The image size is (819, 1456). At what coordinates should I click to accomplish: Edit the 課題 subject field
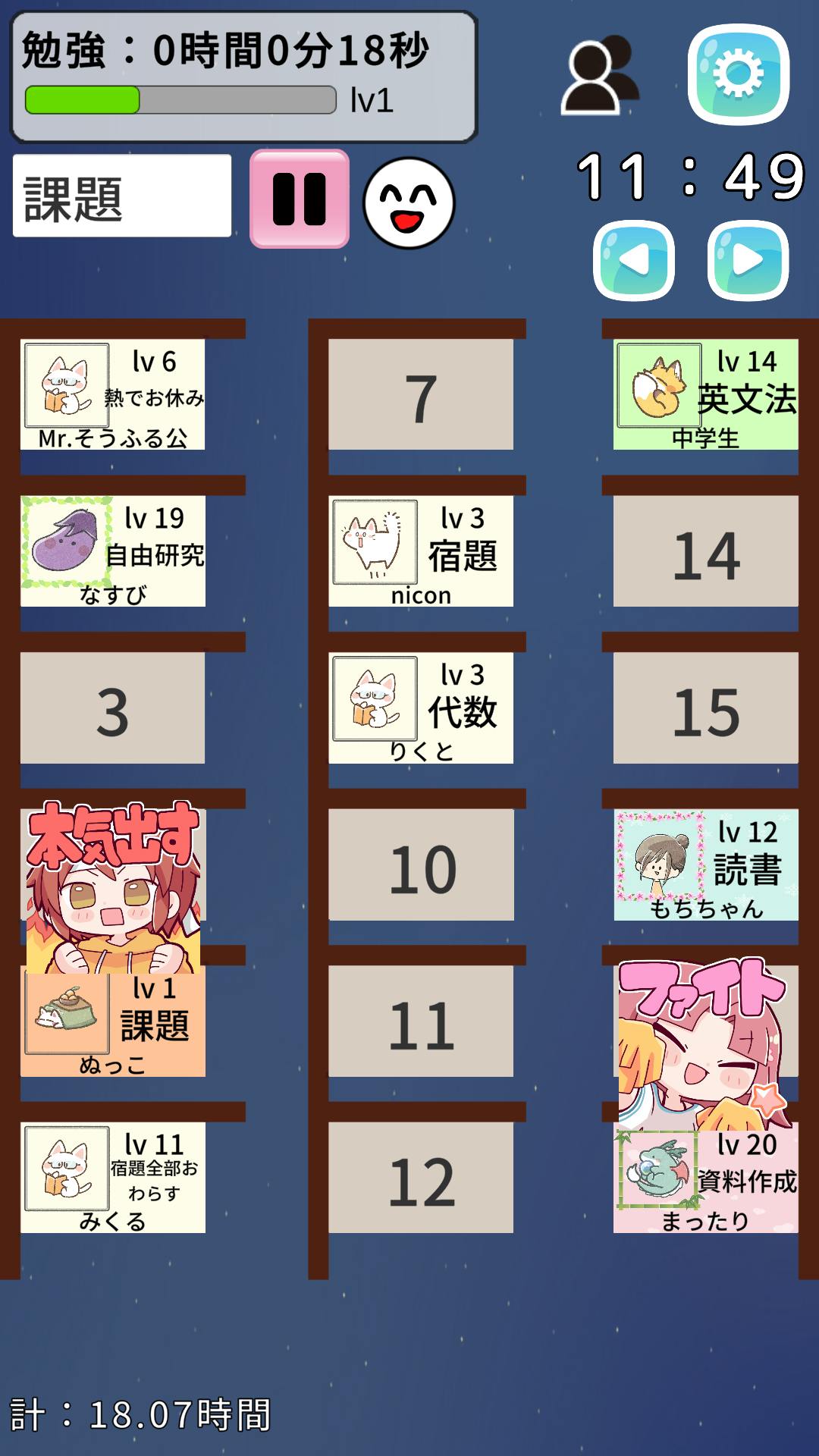(122, 196)
